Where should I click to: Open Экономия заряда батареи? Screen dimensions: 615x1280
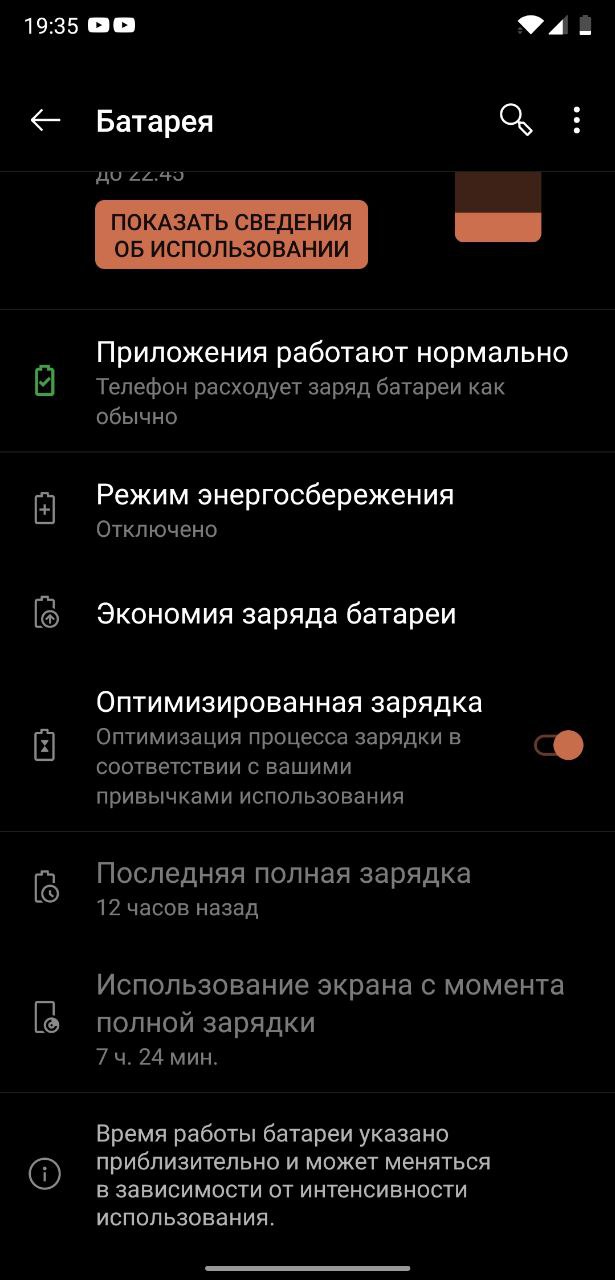(x=307, y=613)
